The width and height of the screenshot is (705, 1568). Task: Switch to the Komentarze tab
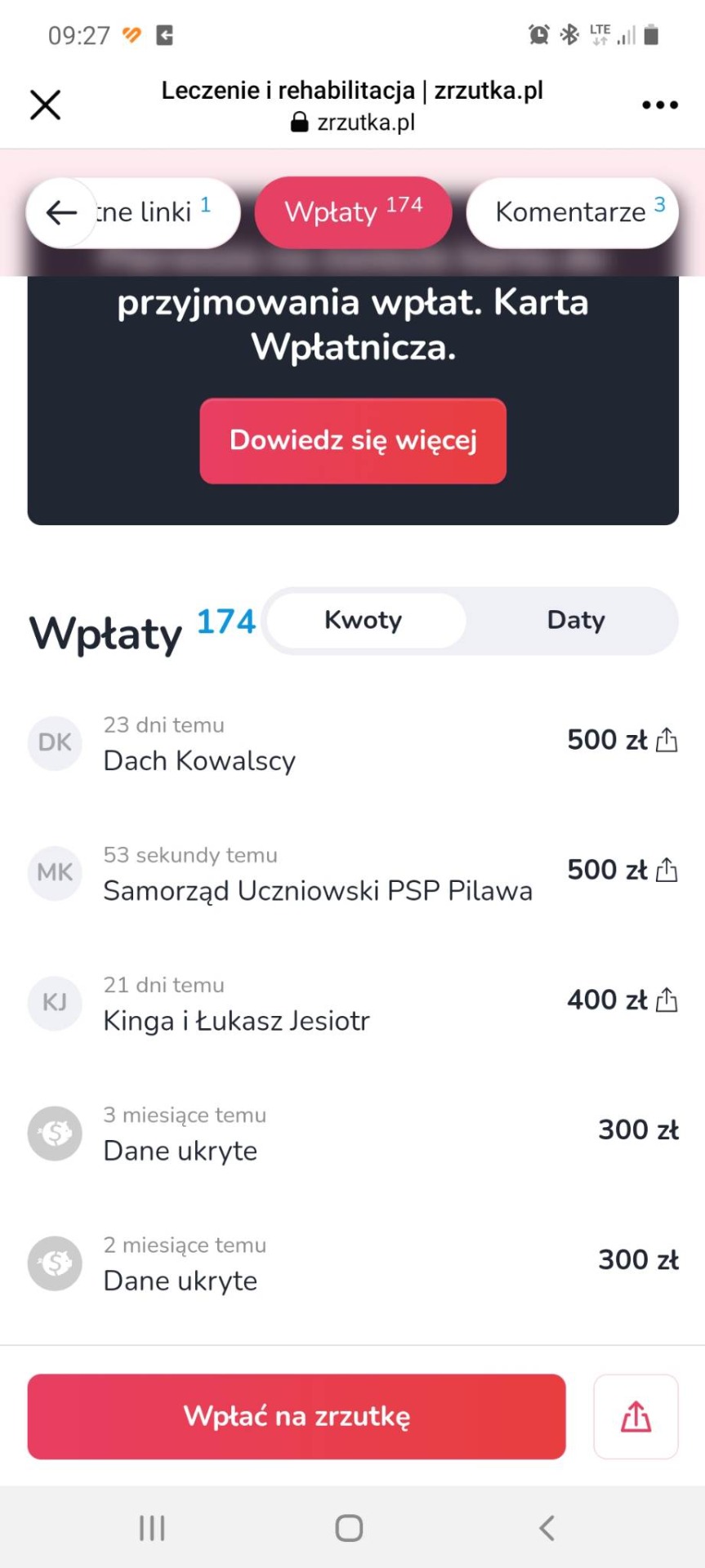[572, 212]
